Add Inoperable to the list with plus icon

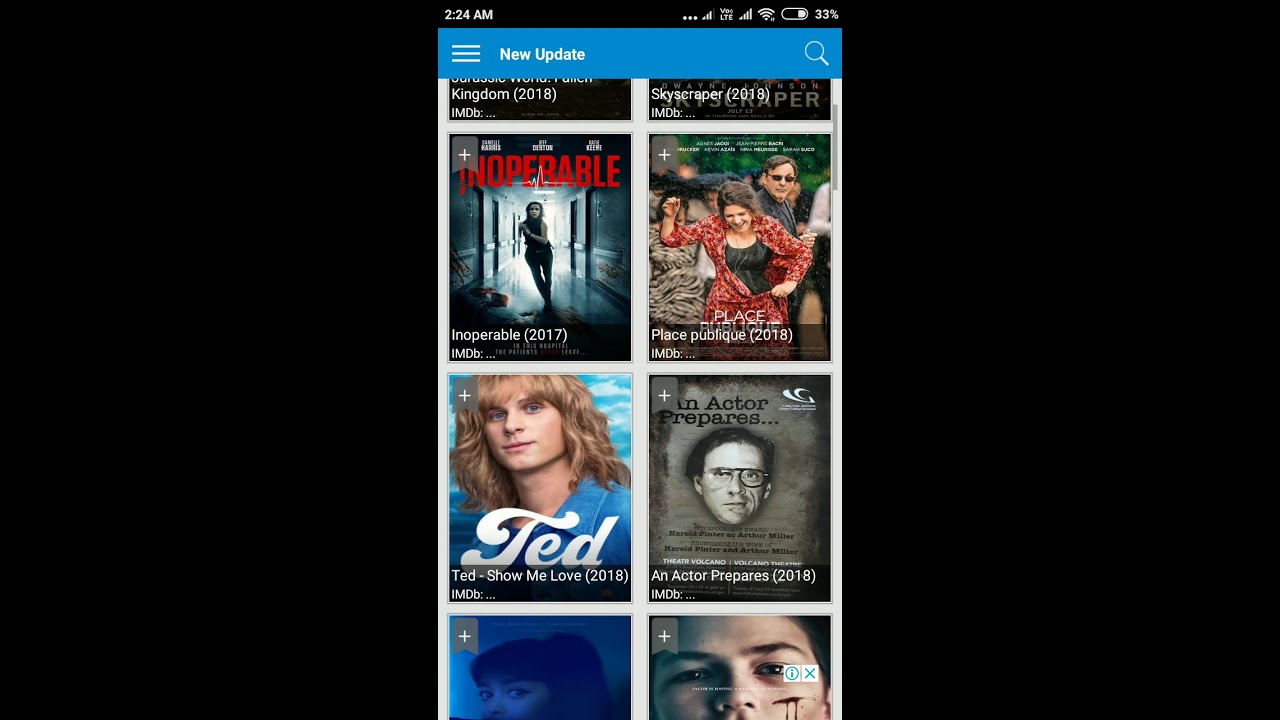click(x=464, y=155)
